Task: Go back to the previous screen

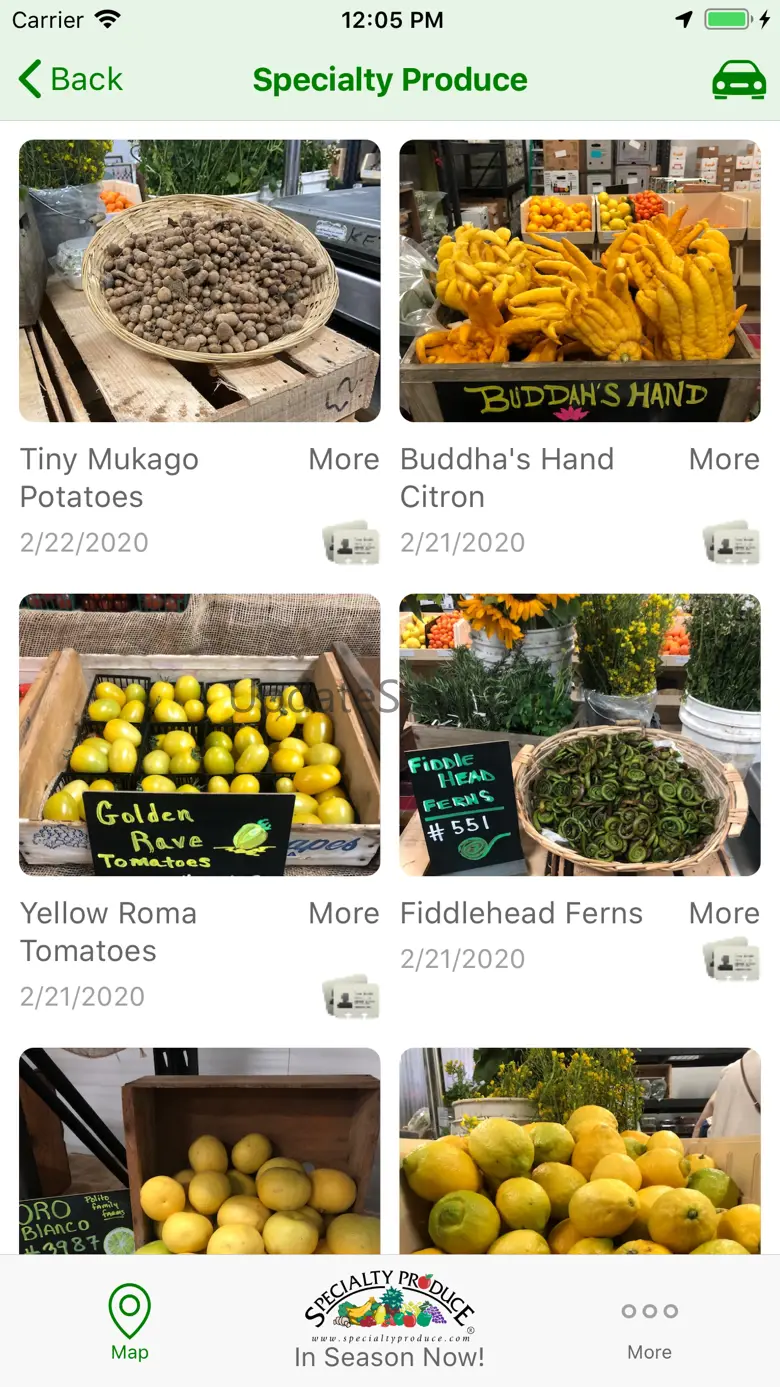Action: 70,80
